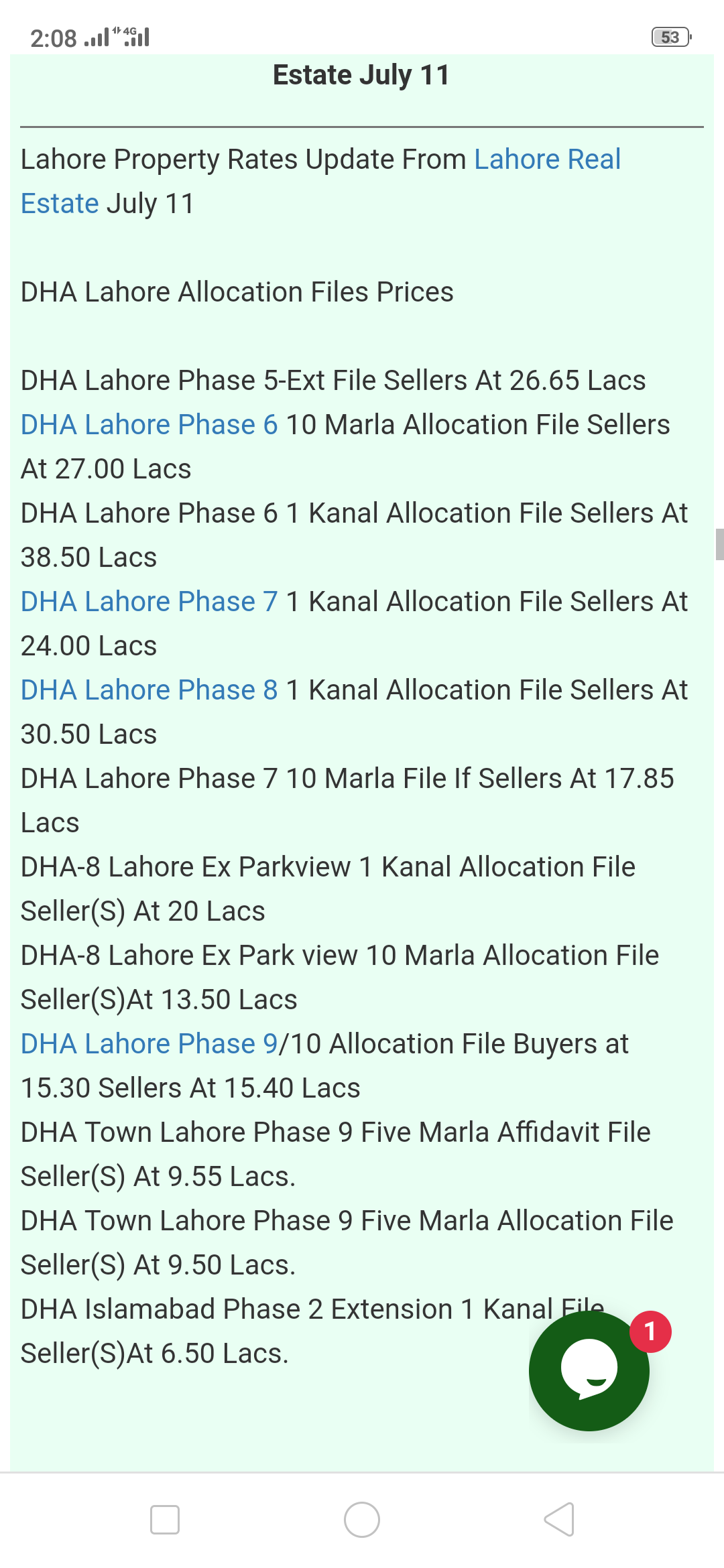
Task: Open the Lahore Real Estate link
Action: click(547, 159)
